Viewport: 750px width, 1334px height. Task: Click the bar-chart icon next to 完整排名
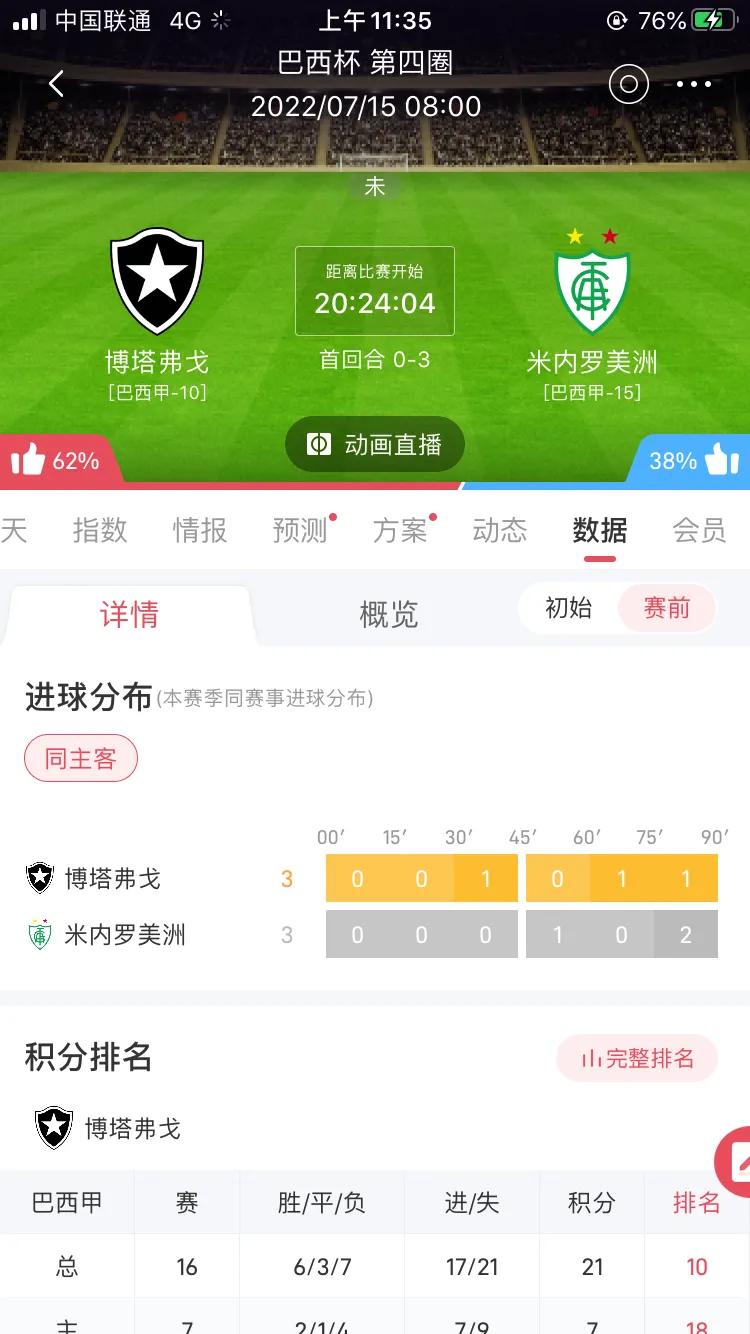click(x=590, y=1058)
